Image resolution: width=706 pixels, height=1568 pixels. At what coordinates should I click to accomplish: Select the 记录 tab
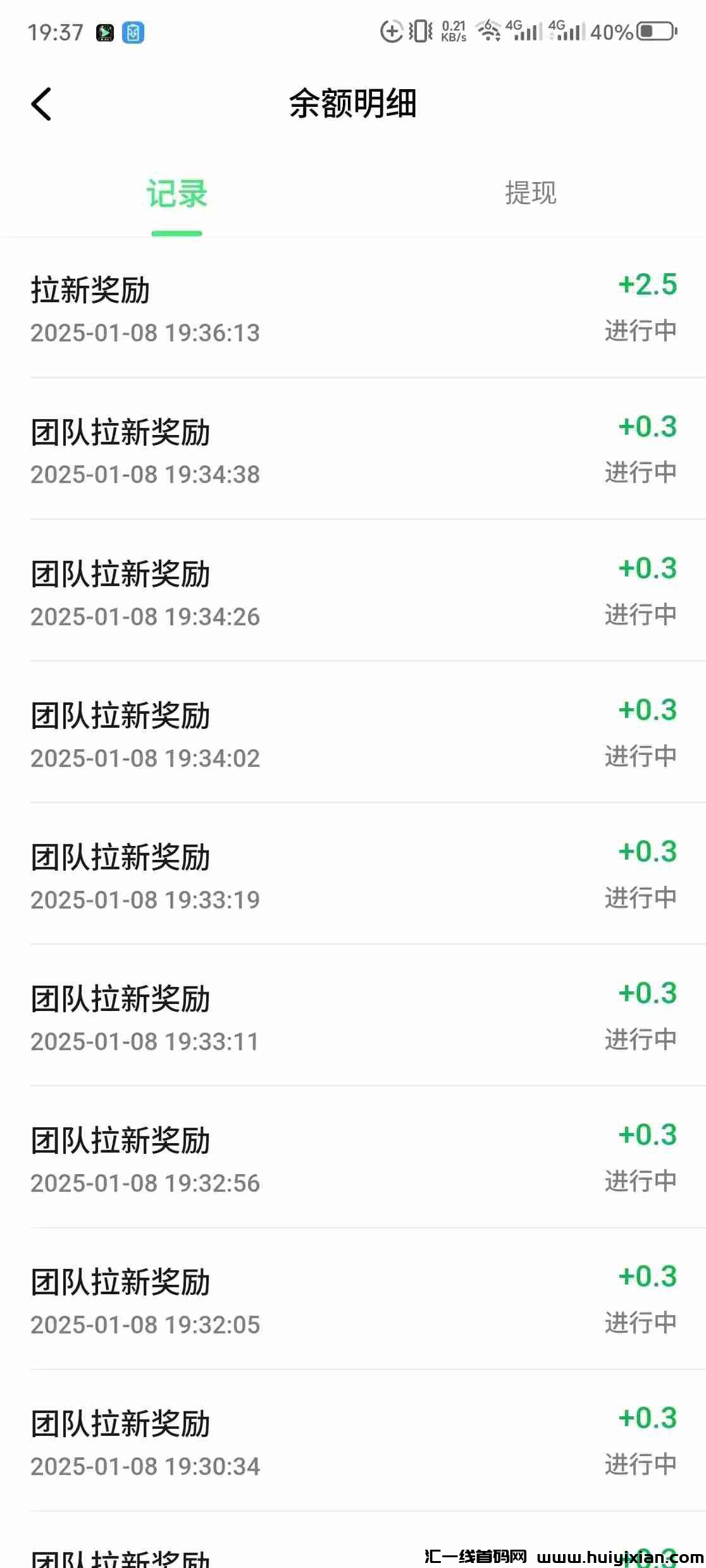point(176,193)
